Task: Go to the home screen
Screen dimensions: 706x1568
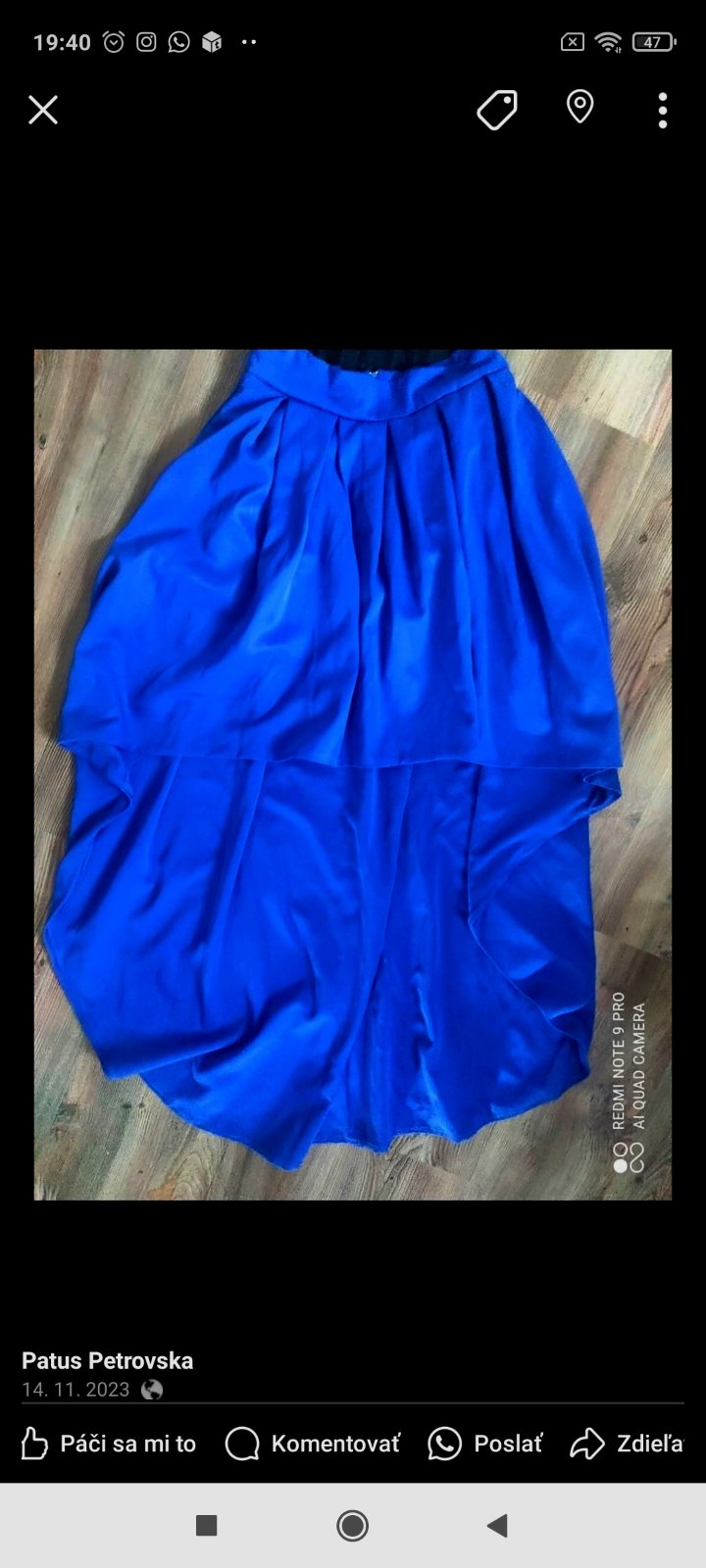Action: [352, 1525]
